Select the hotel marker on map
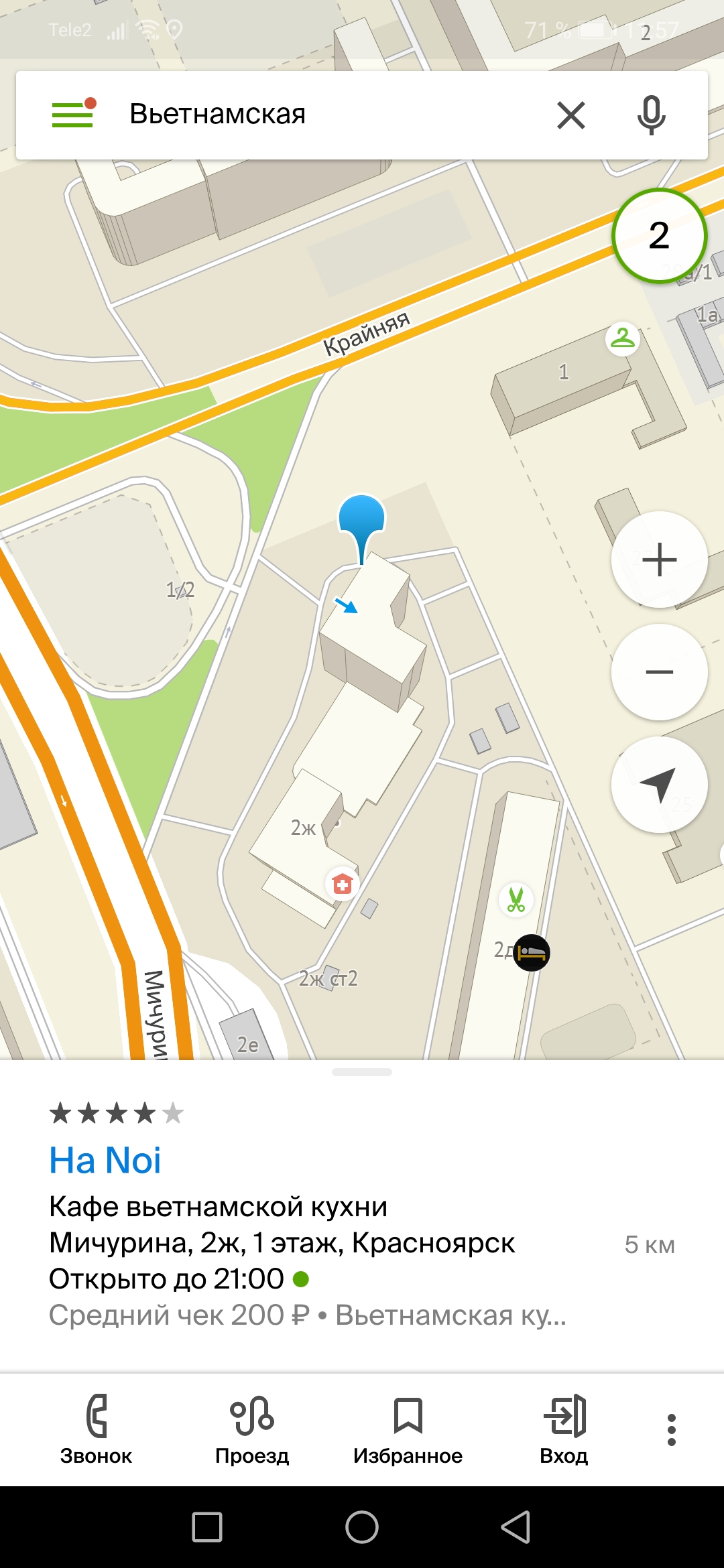 [532, 952]
